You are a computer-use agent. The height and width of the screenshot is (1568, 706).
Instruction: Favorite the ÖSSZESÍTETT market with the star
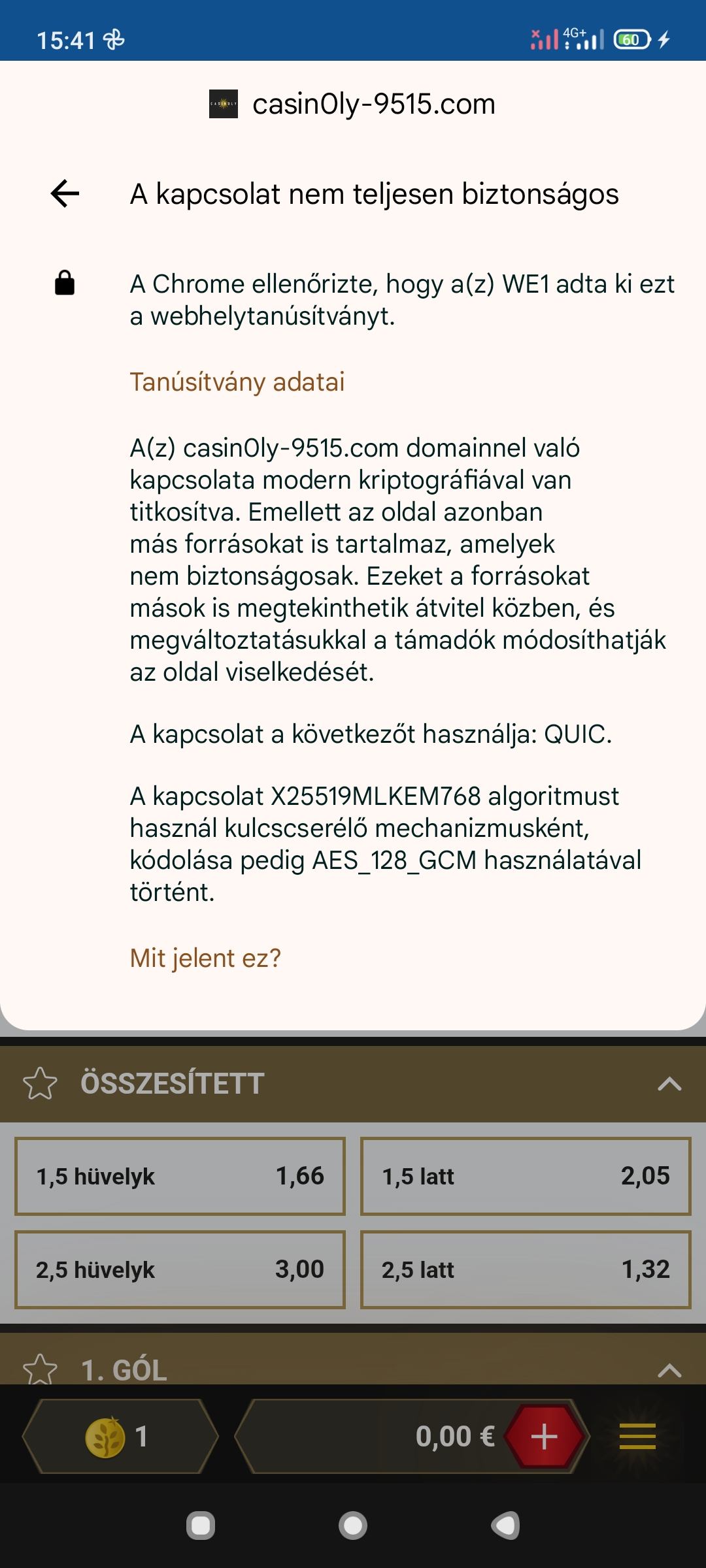pyautogui.click(x=40, y=1083)
